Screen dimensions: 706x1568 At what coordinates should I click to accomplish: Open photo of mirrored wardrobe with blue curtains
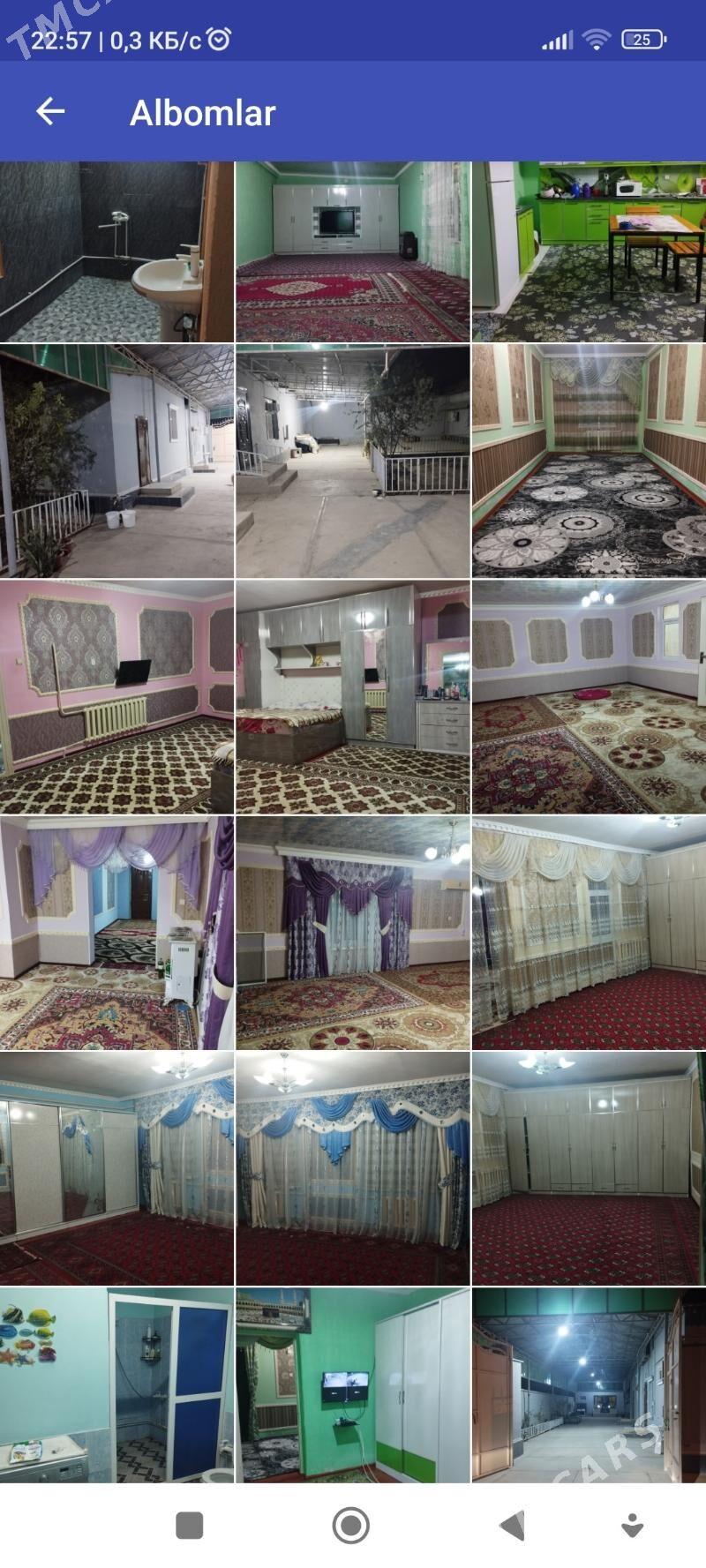tap(116, 1167)
